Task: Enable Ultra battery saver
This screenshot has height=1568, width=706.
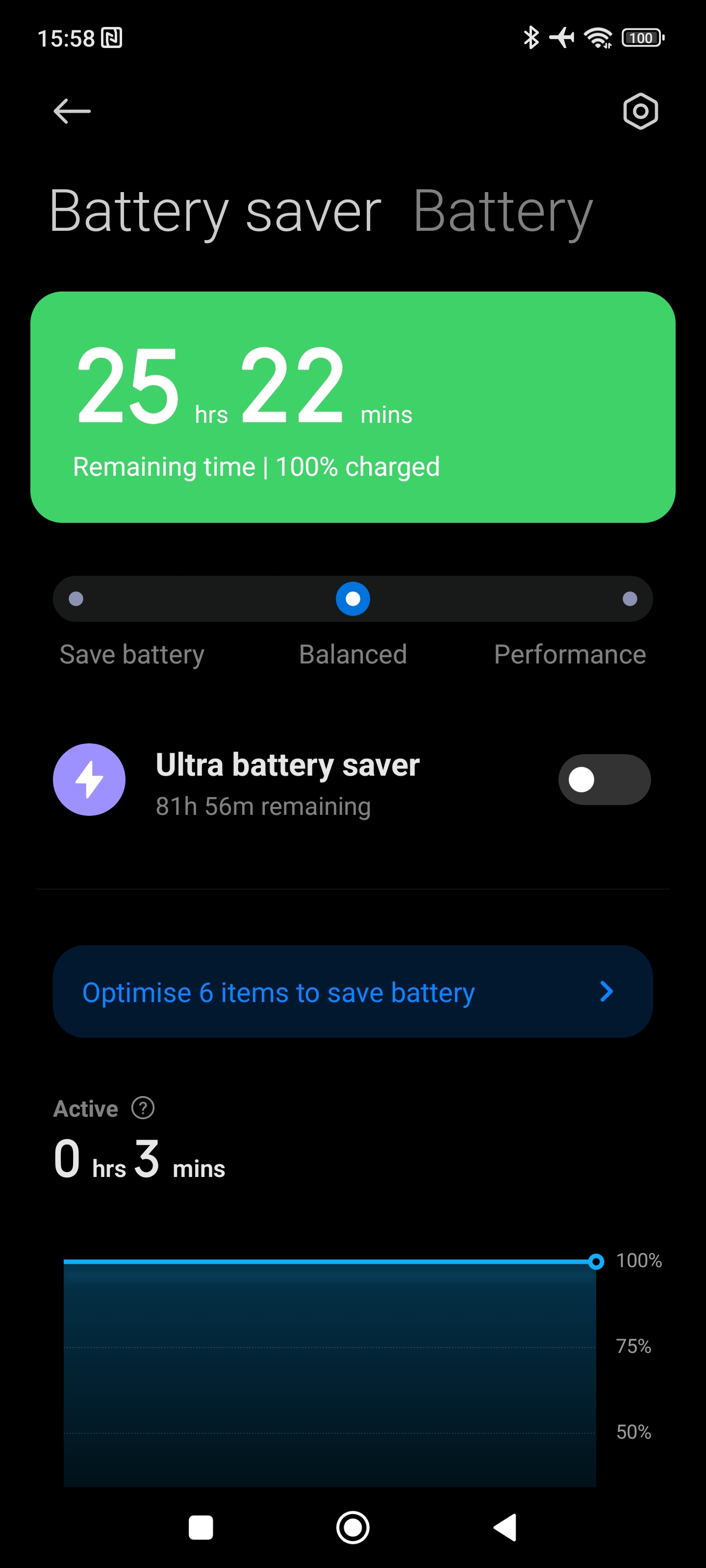Action: (604, 780)
